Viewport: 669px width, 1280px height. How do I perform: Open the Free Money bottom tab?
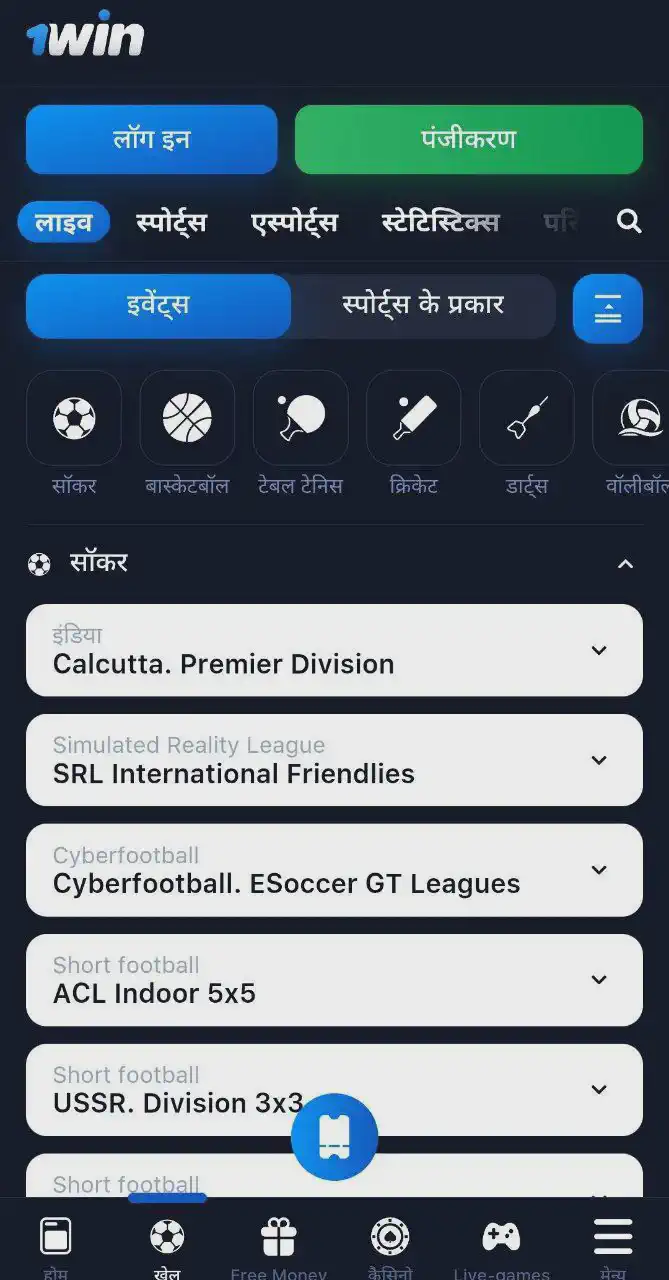pyautogui.click(x=278, y=1246)
